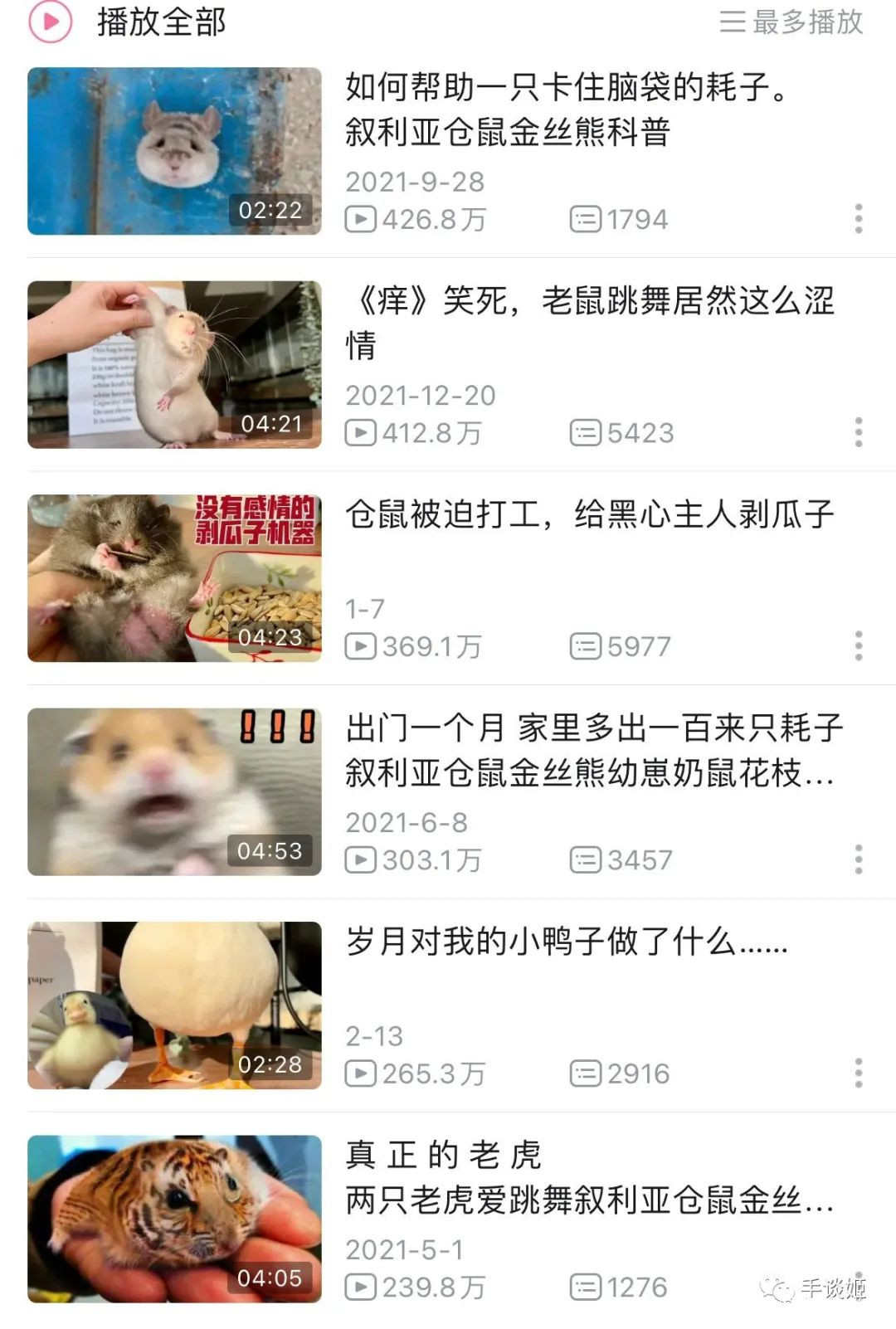This screenshot has height=1329, width=896.
Task: Open the 最多播放 sort dropdown
Action: pos(791,22)
